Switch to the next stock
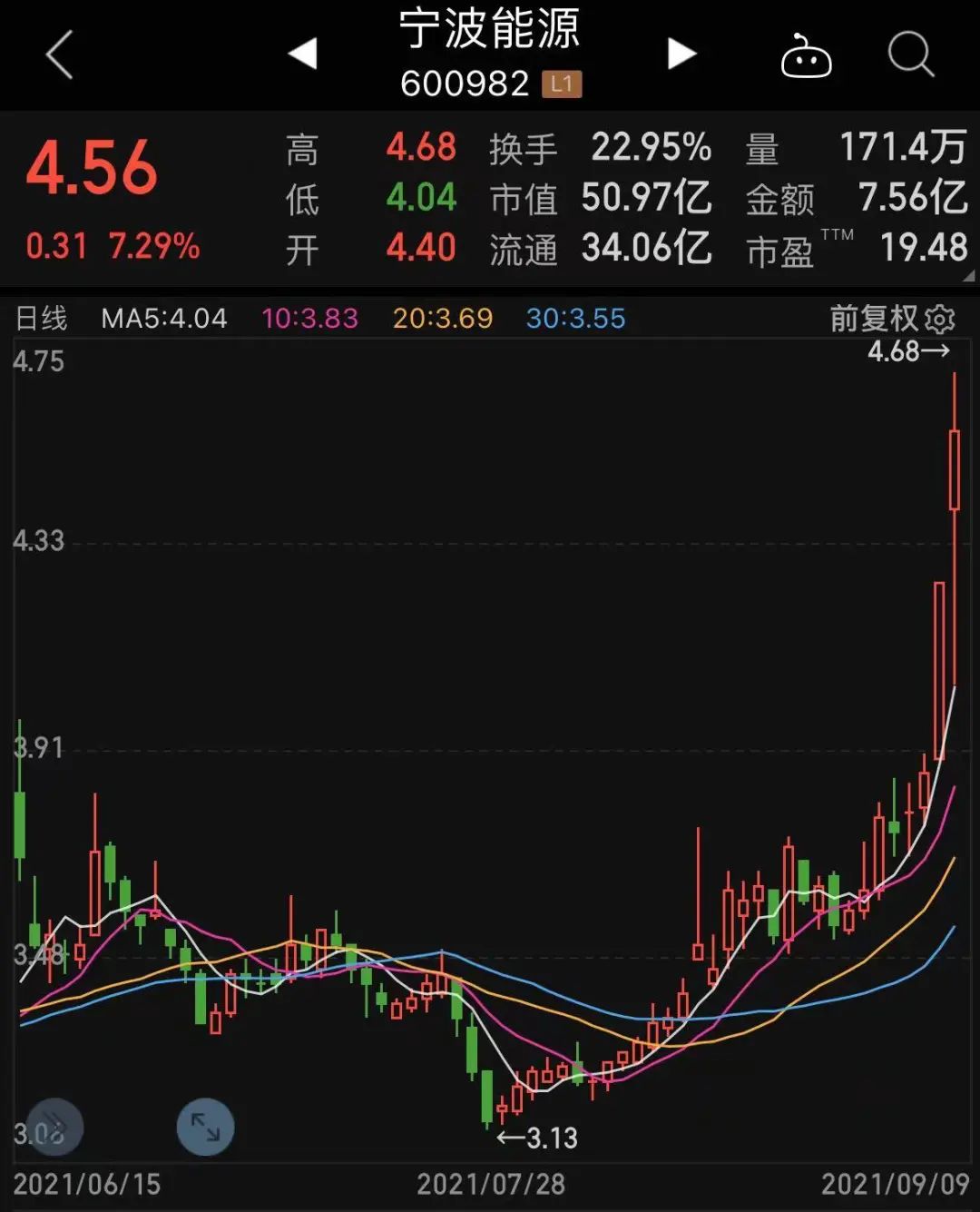 pos(681,54)
